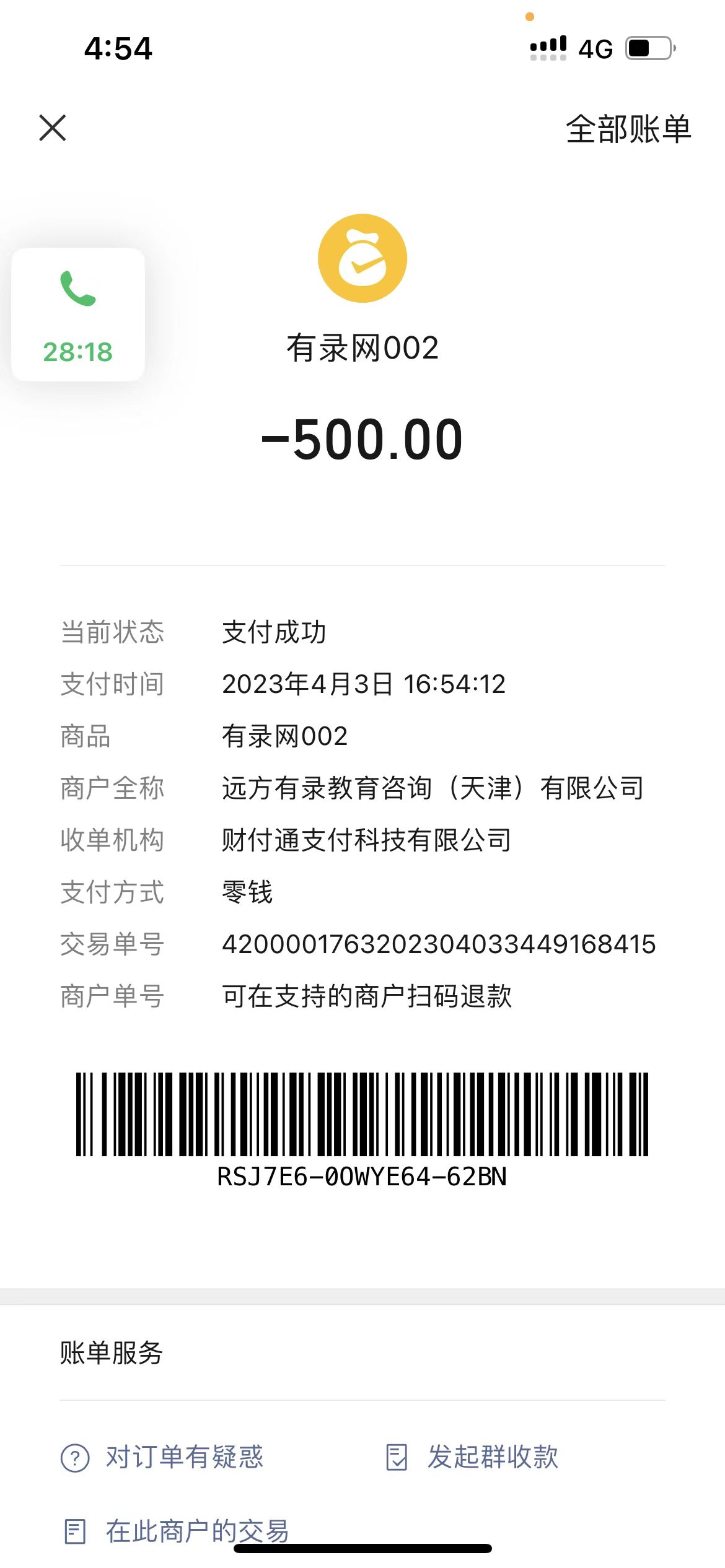Open 全部账单 (all bills)
Screen dimensions: 725x1568
point(628,129)
